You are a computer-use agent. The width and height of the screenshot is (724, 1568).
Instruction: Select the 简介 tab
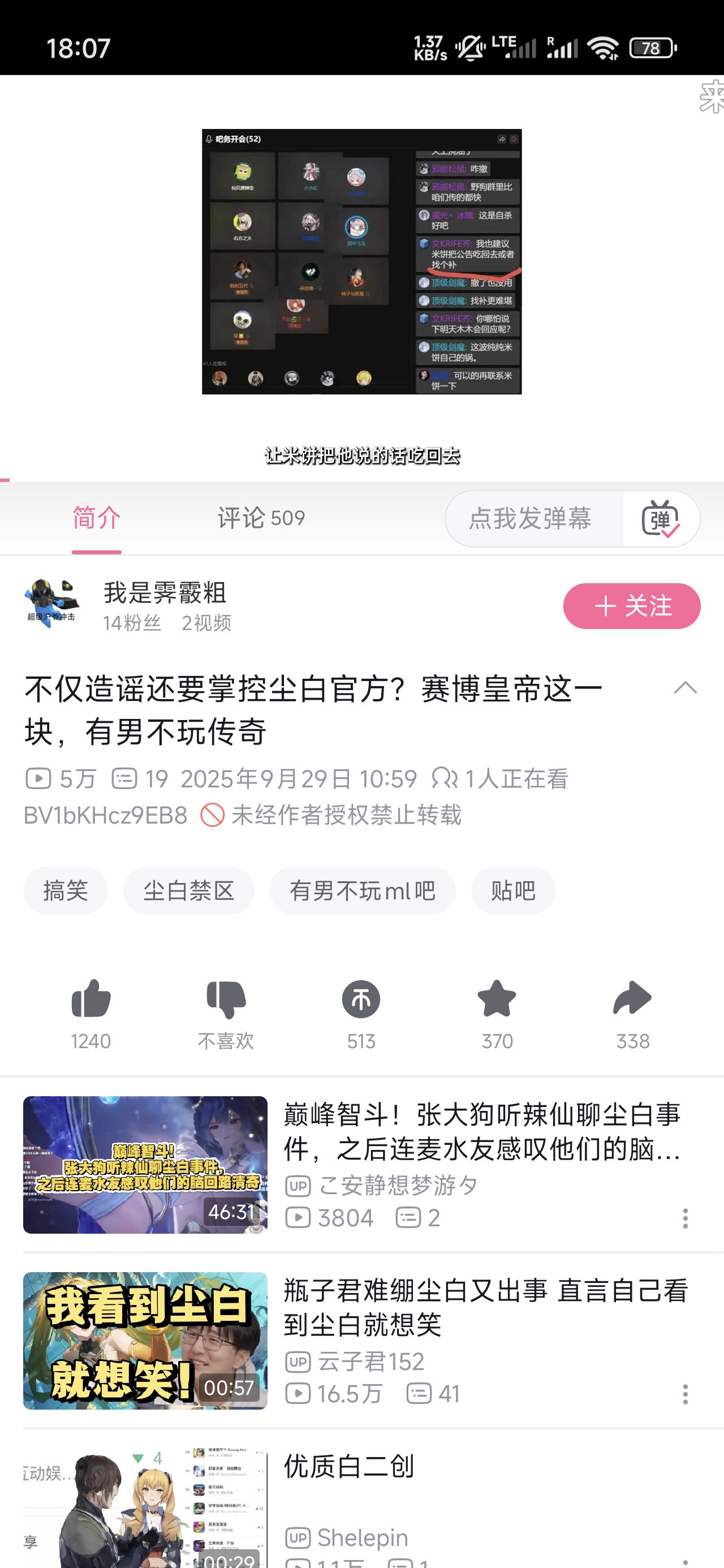pos(96,518)
